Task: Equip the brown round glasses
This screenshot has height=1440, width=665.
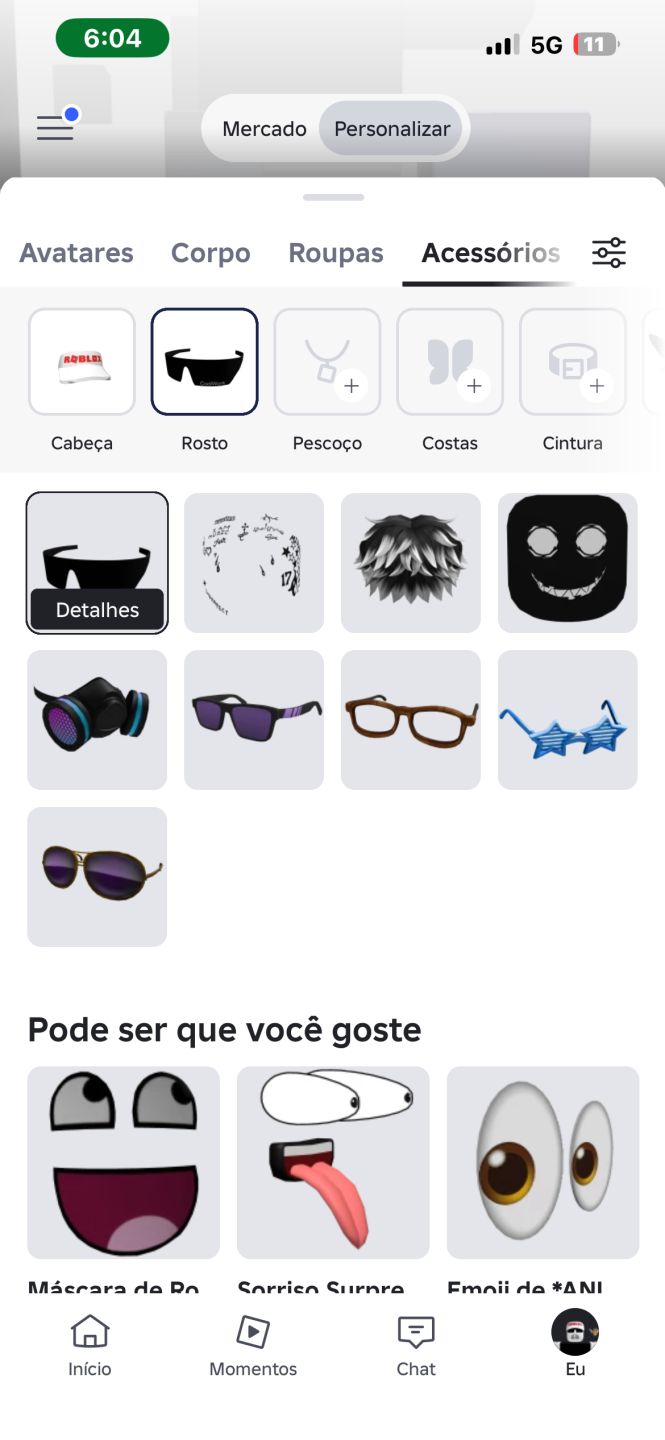Action: 411,720
